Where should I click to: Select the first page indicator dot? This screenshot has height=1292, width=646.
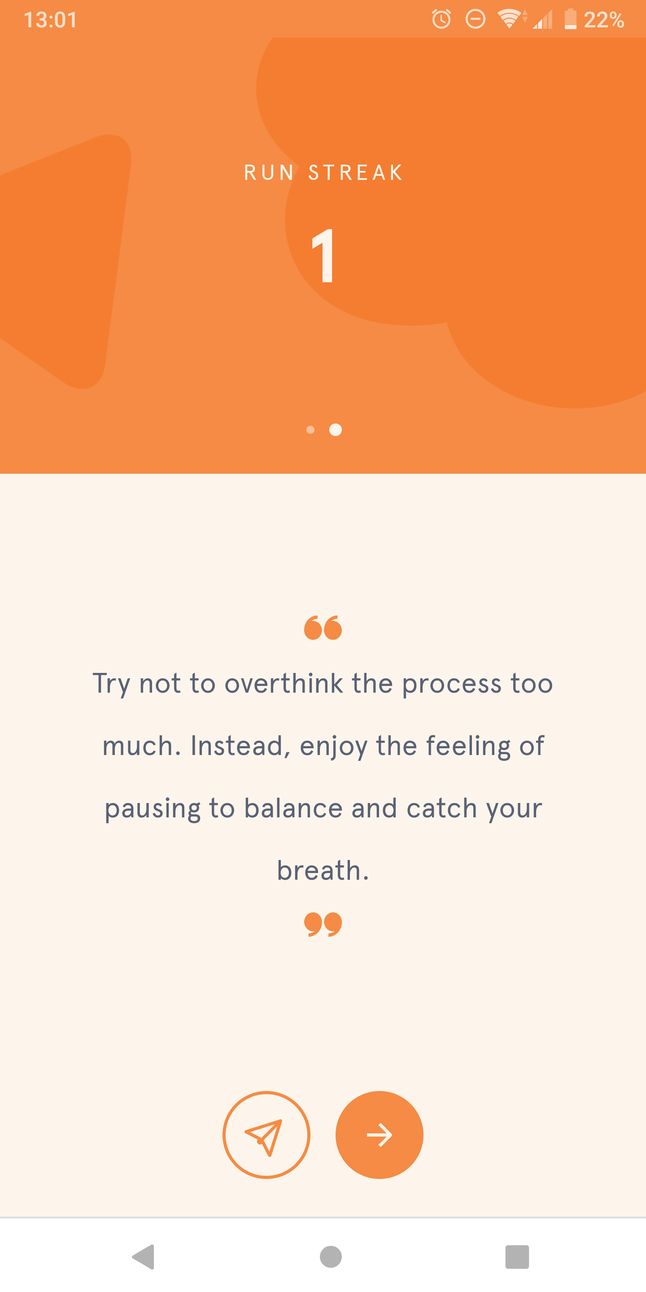310,430
